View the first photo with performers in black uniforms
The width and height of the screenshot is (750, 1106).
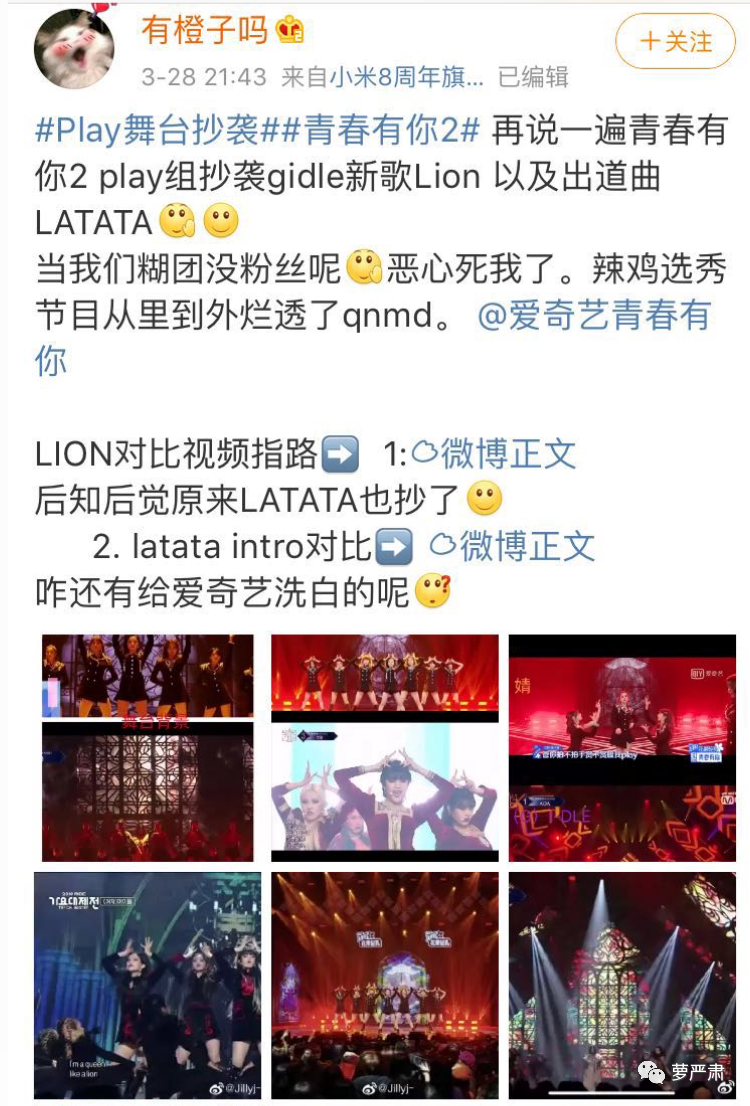pyautogui.click(x=148, y=748)
